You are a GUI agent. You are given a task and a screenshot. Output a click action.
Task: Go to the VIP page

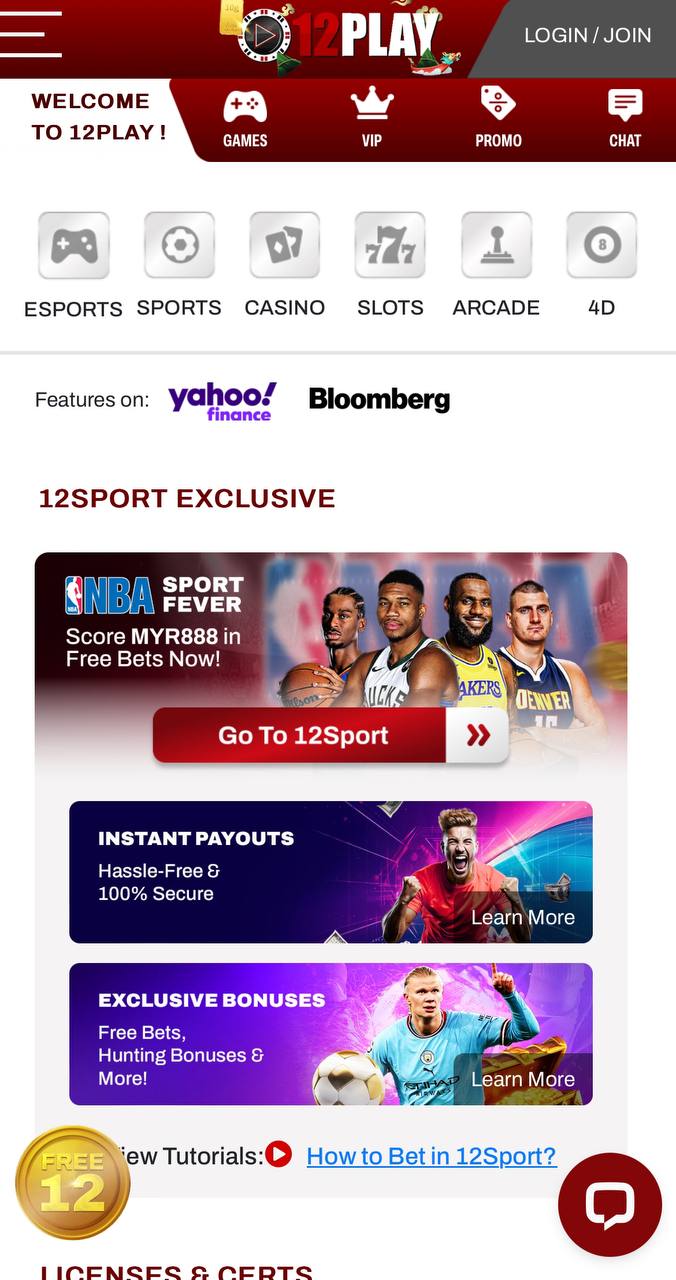[x=371, y=119]
